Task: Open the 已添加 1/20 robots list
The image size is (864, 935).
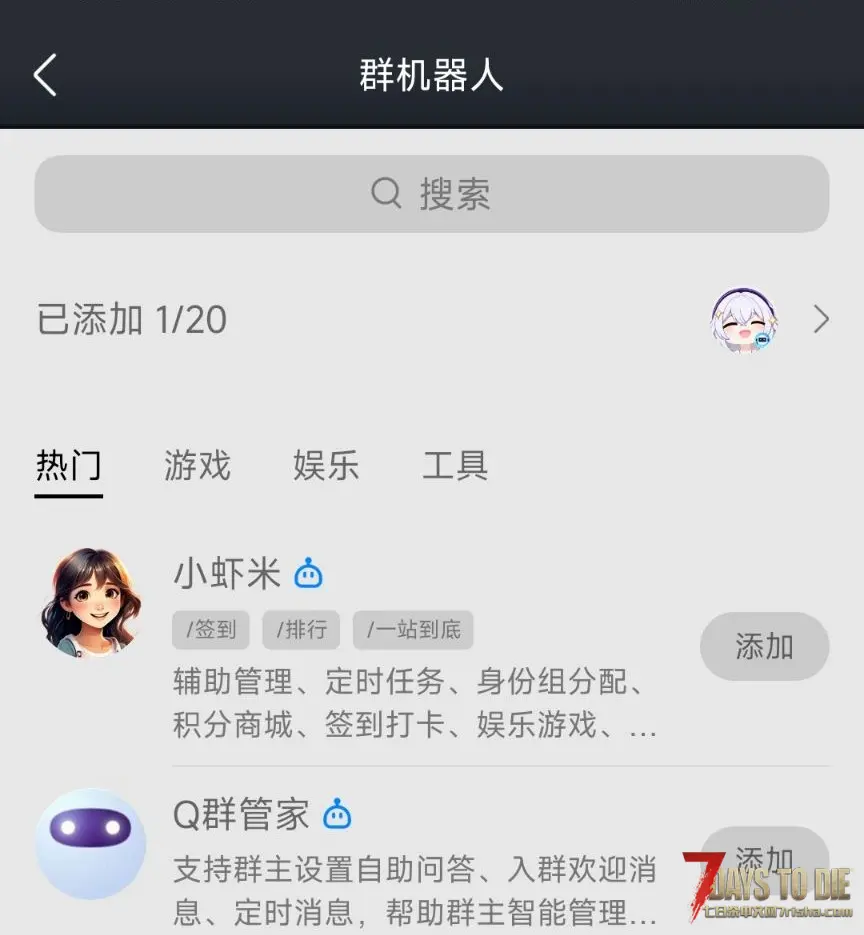Action: (x=432, y=320)
